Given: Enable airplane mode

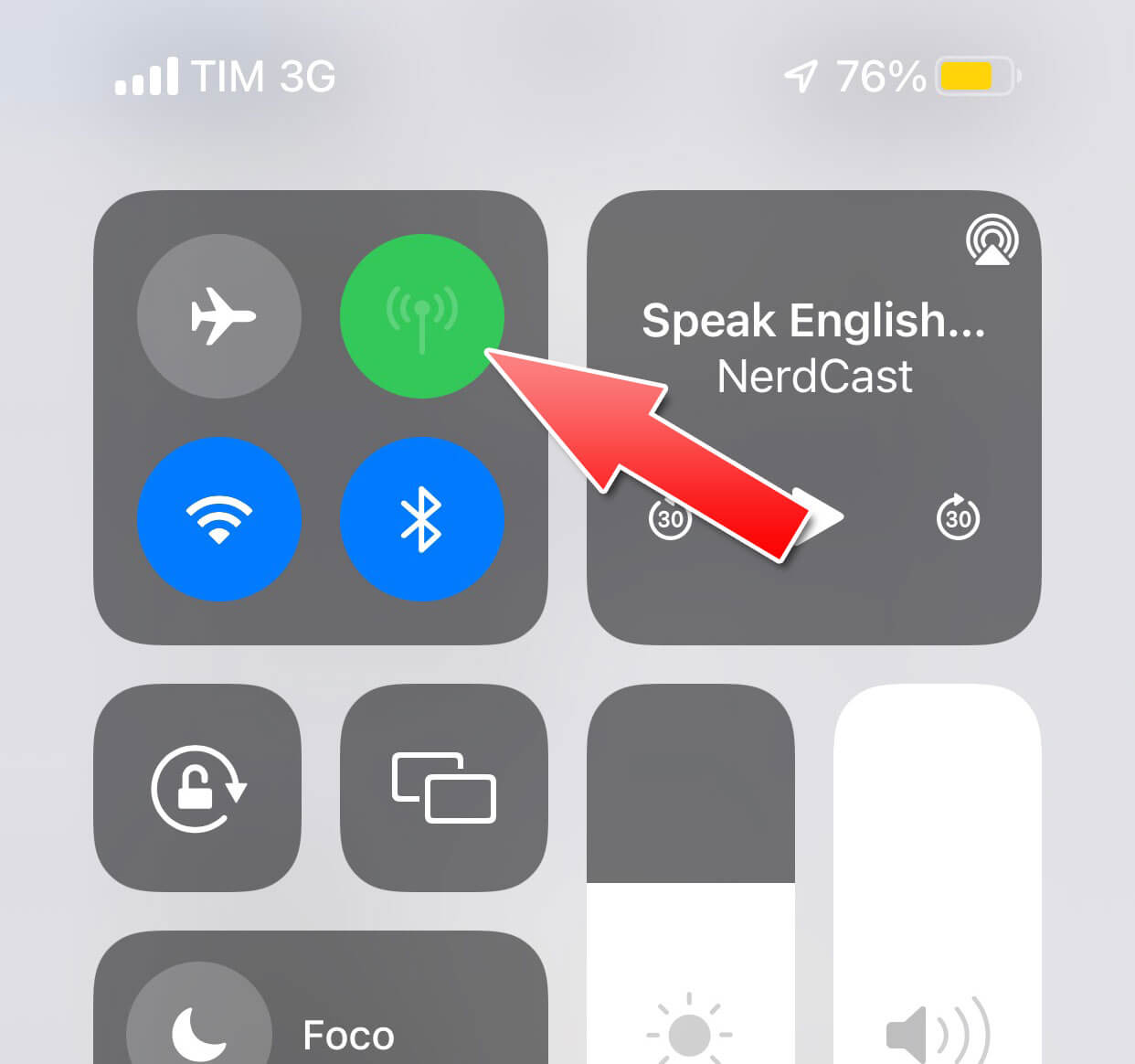Looking at the screenshot, I should (x=219, y=316).
